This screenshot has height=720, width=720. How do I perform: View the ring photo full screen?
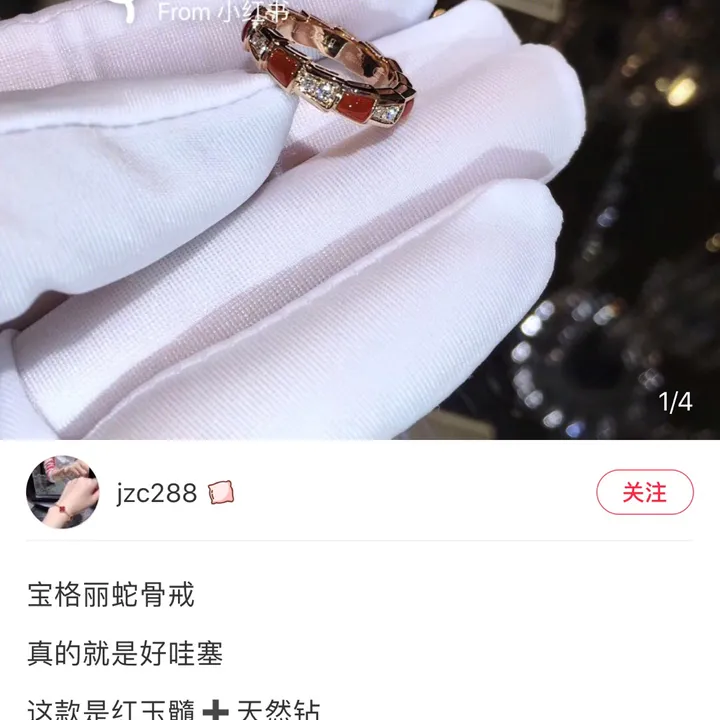[x=360, y=220]
